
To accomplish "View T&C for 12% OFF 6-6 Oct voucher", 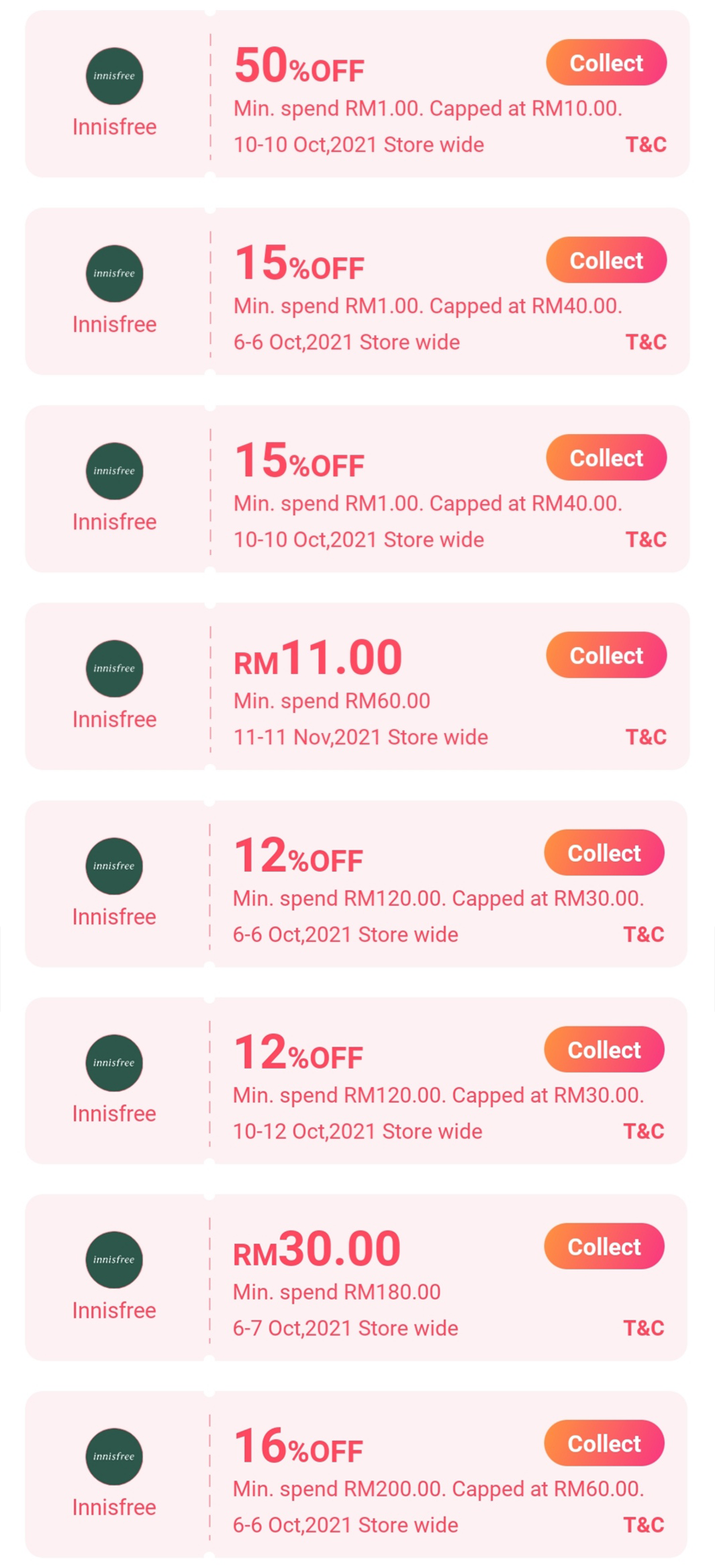I will point(643,934).
